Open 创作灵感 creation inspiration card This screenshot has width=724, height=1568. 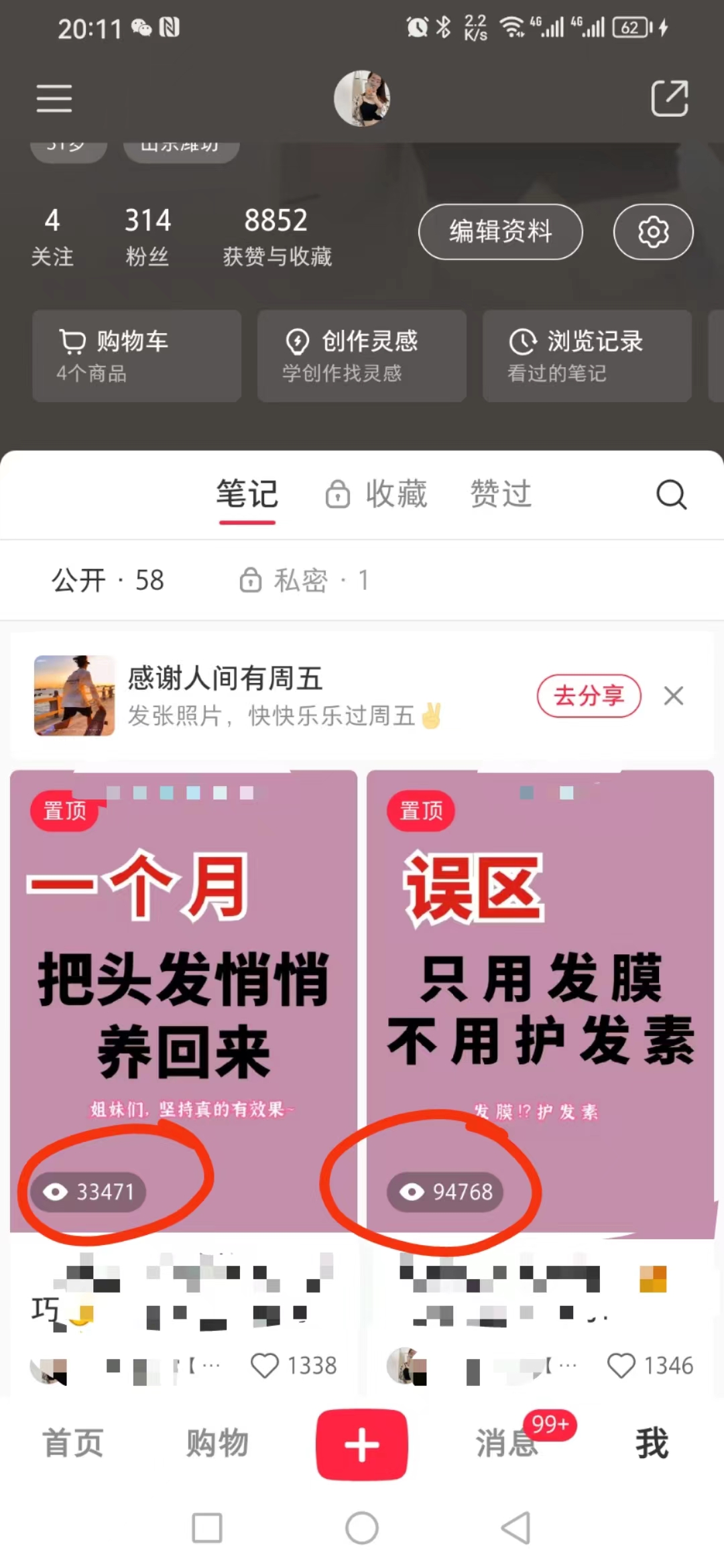[362, 356]
